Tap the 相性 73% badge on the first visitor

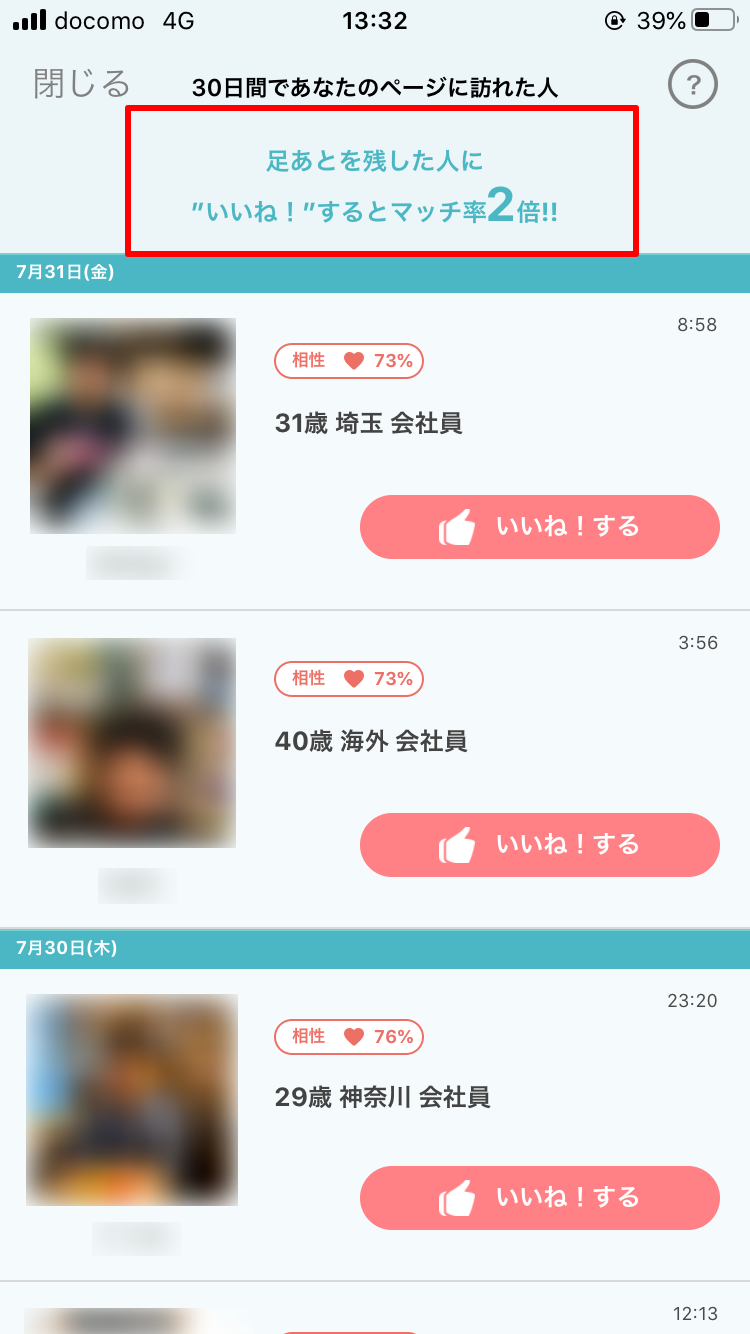pos(348,361)
